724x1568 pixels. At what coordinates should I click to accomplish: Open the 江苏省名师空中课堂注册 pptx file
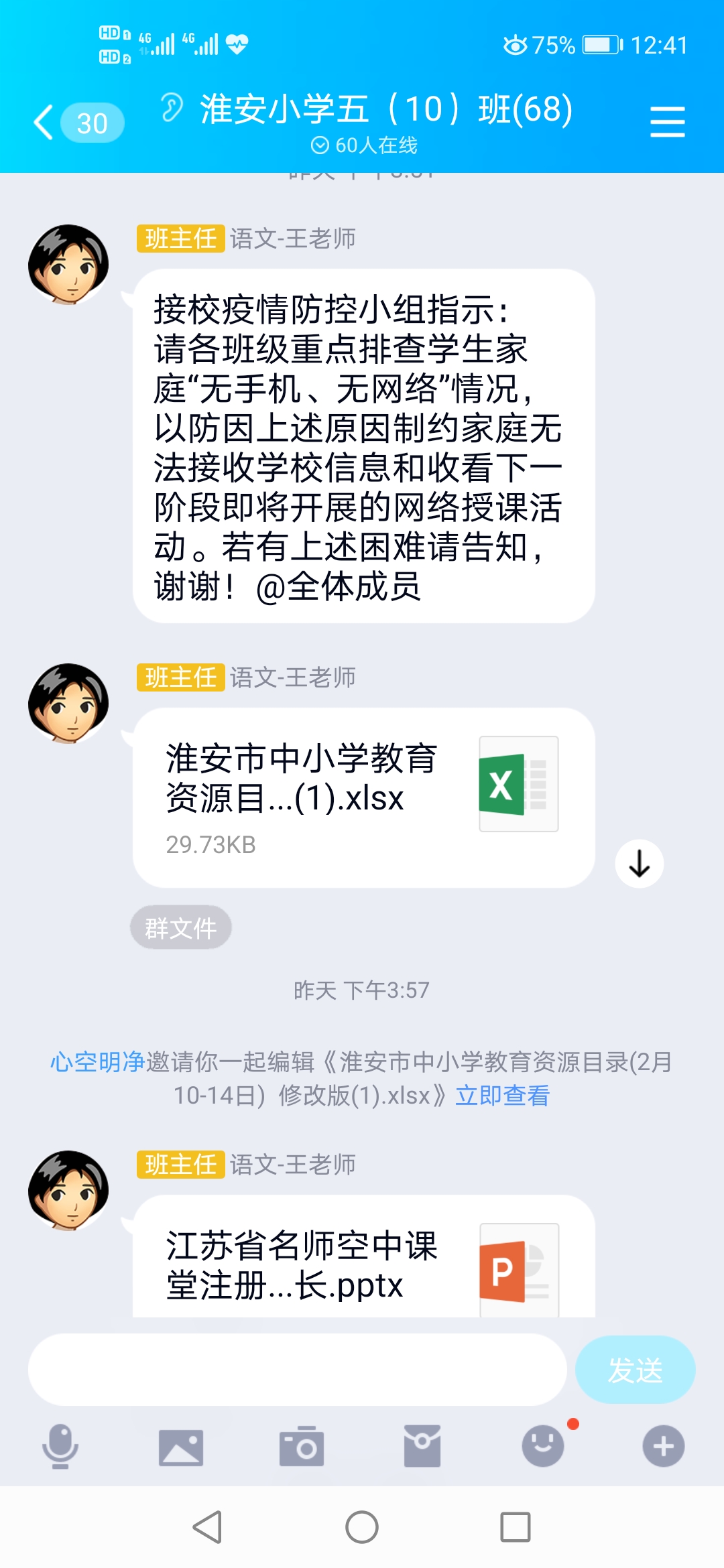pos(363,1263)
